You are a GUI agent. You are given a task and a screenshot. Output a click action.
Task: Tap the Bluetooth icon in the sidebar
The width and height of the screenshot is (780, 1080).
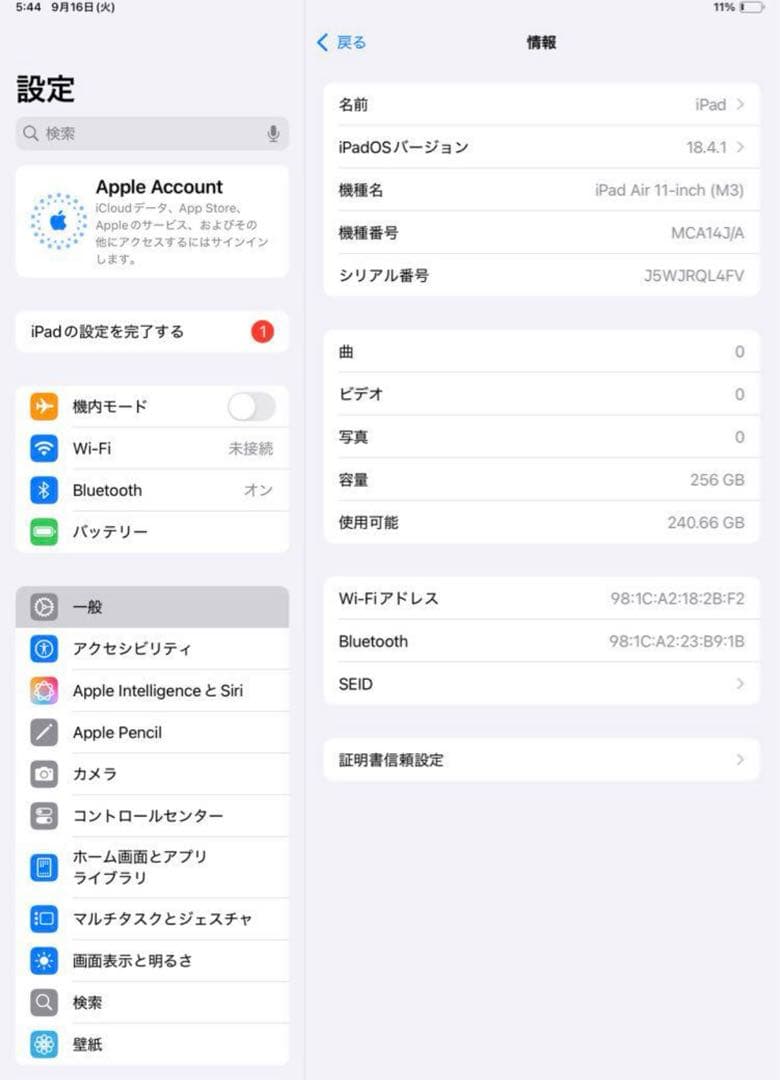[x=42, y=490]
